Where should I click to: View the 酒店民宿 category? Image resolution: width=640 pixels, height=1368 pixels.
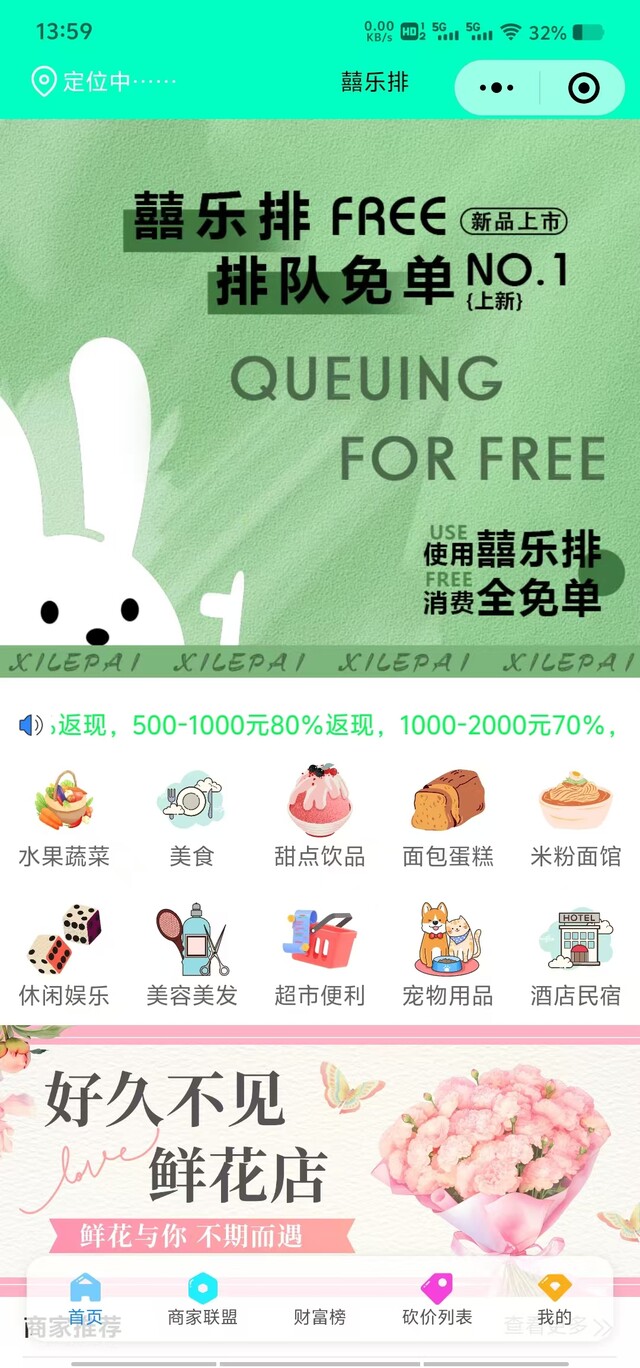575,956
